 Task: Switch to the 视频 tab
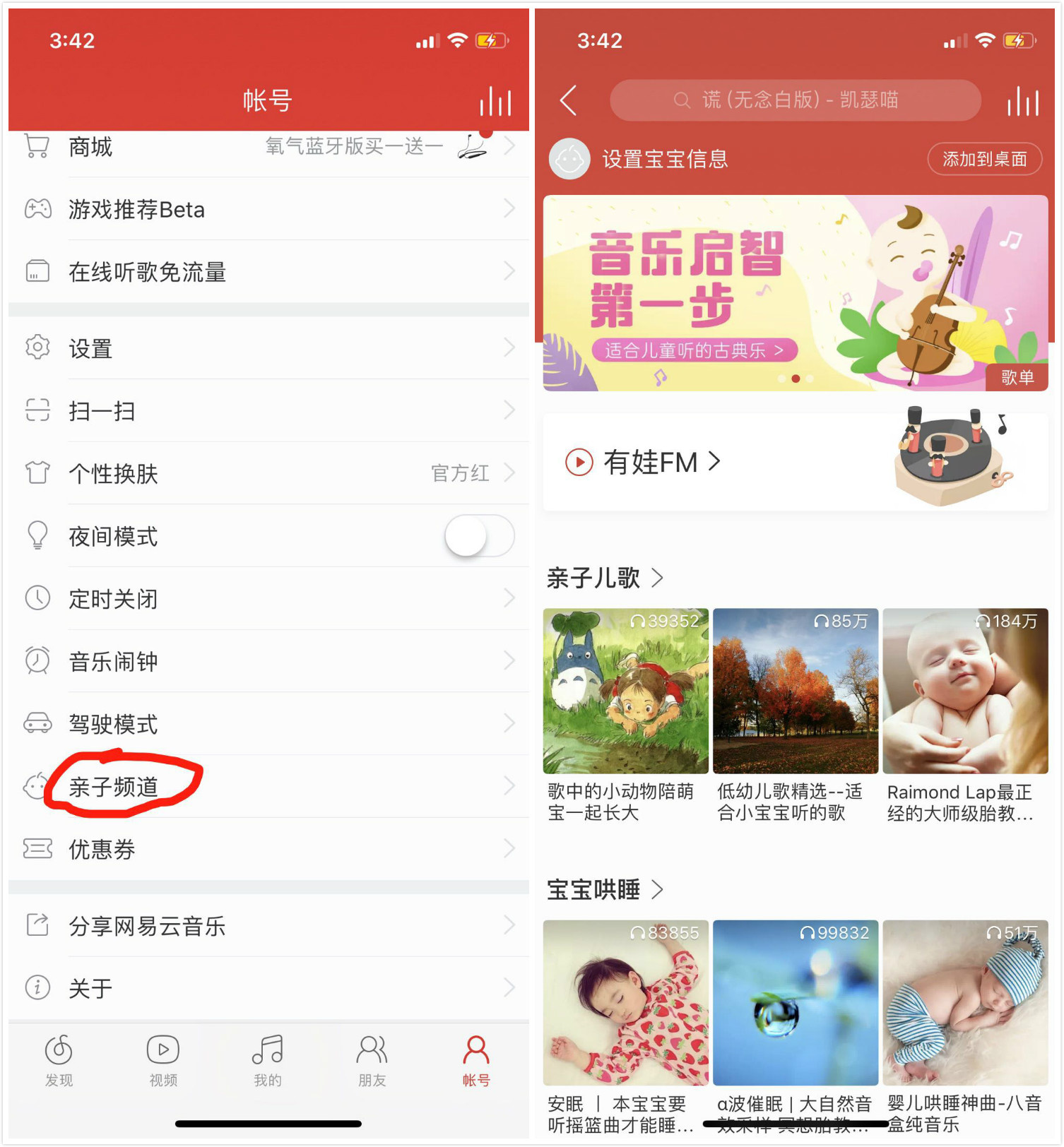[163, 1060]
